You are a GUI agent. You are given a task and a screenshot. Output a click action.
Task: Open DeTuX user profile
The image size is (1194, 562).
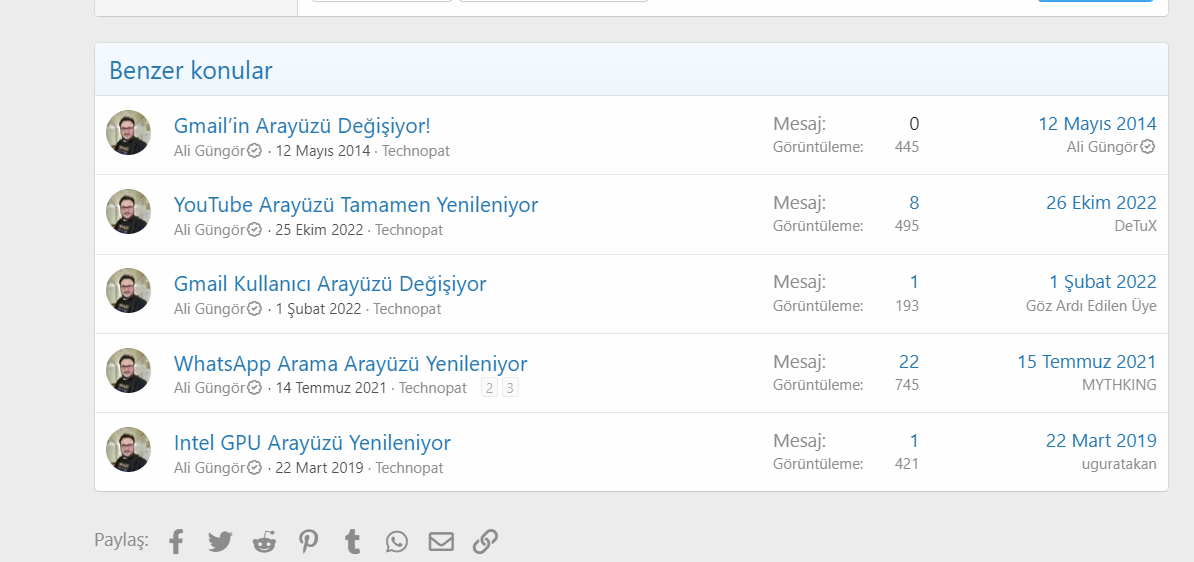tap(1135, 226)
